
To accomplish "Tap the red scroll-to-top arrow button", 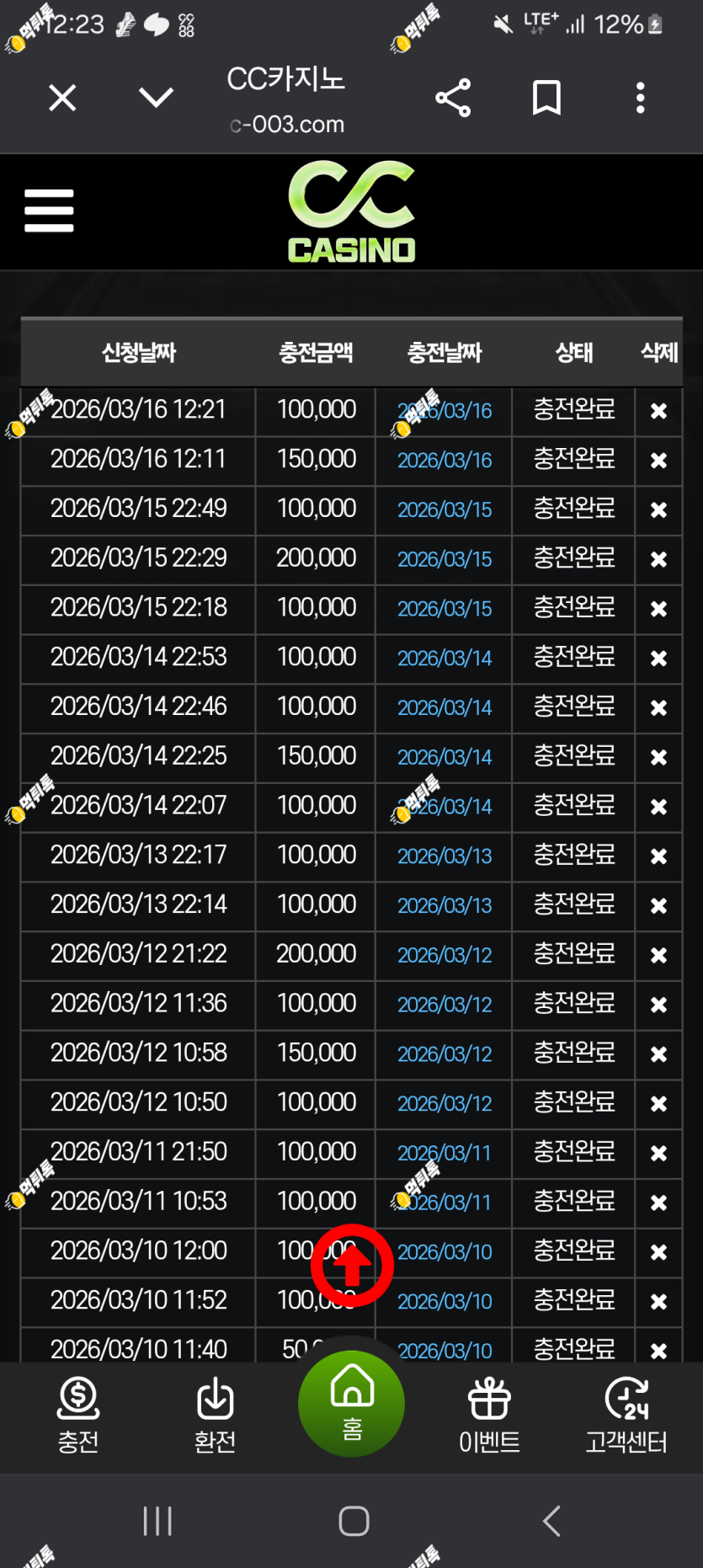I will tap(352, 1266).
